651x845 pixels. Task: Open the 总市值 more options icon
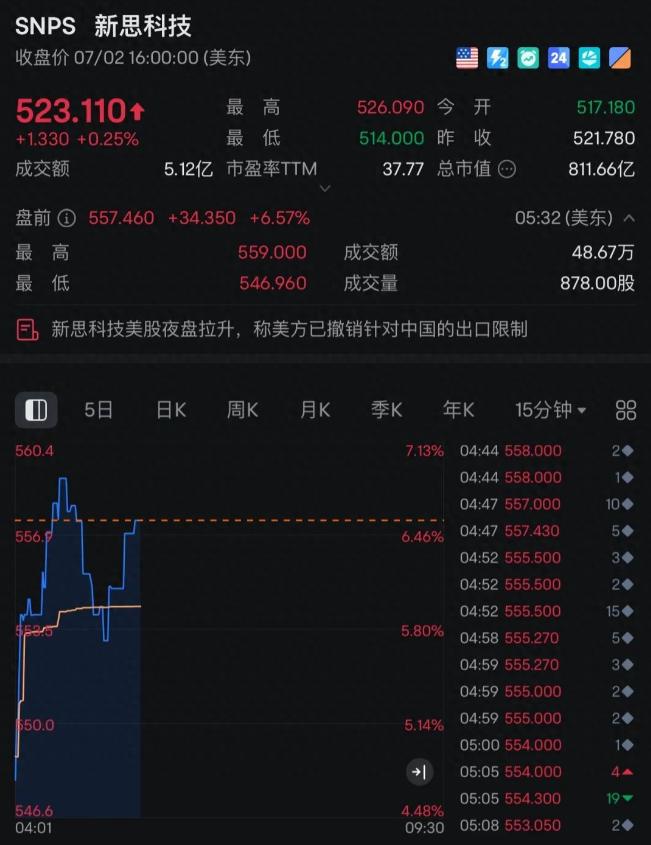click(x=507, y=169)
